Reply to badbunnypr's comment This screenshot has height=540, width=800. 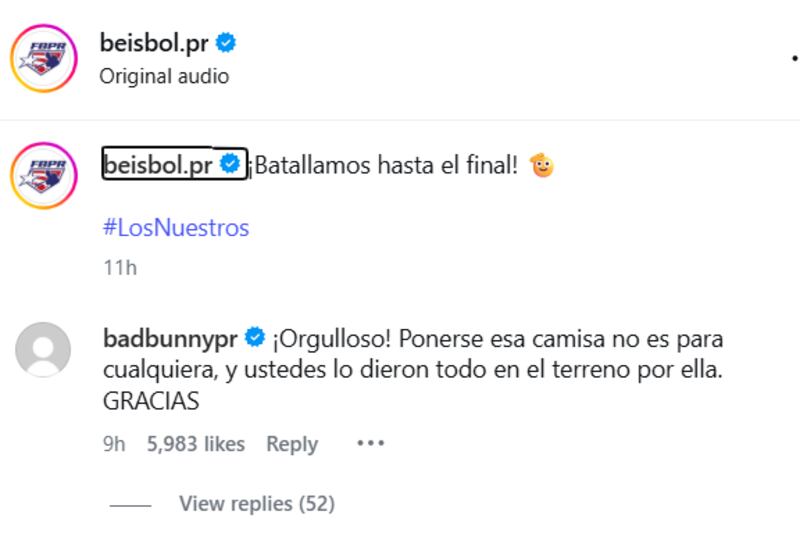click(x=291, y=444)
